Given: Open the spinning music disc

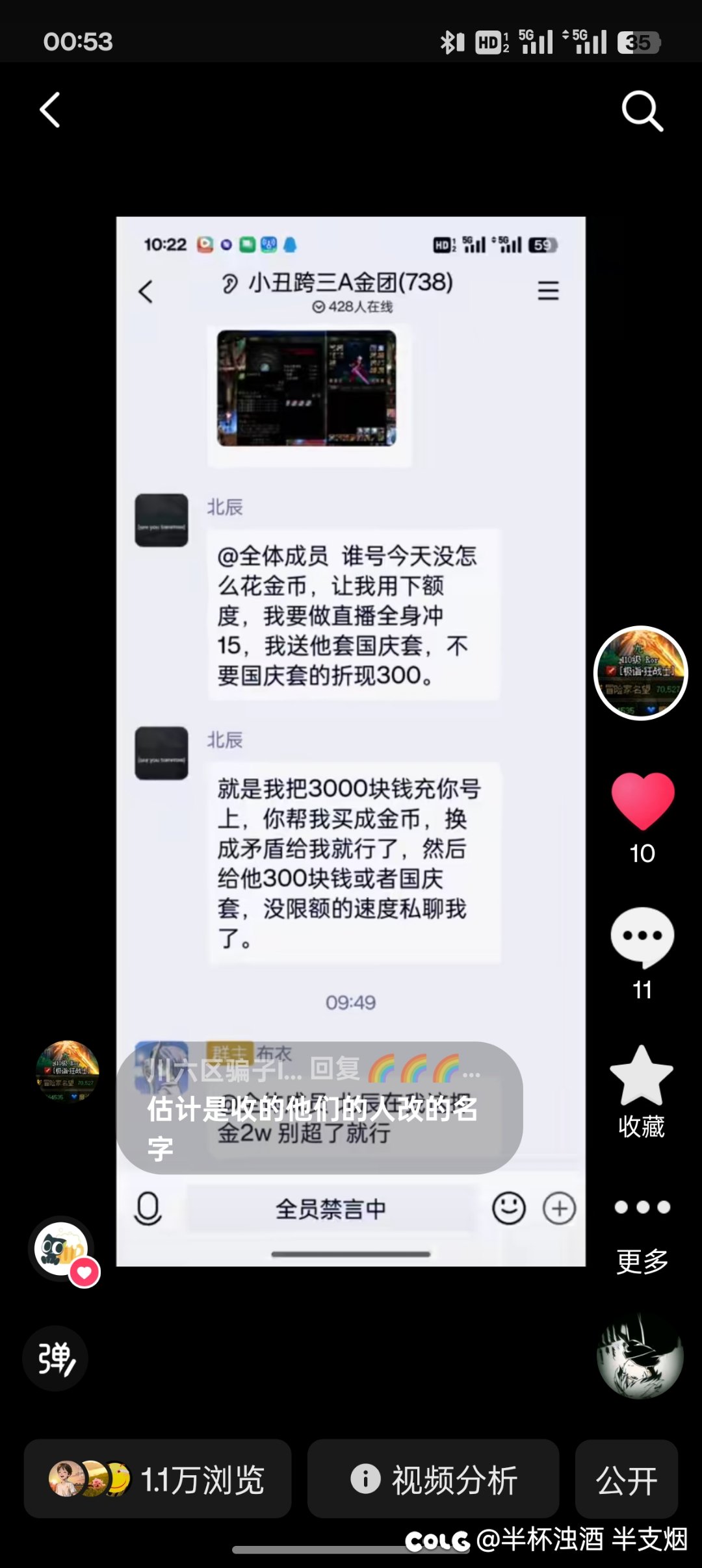Looking at the screenshot, I should click(x=640, y=1356).
